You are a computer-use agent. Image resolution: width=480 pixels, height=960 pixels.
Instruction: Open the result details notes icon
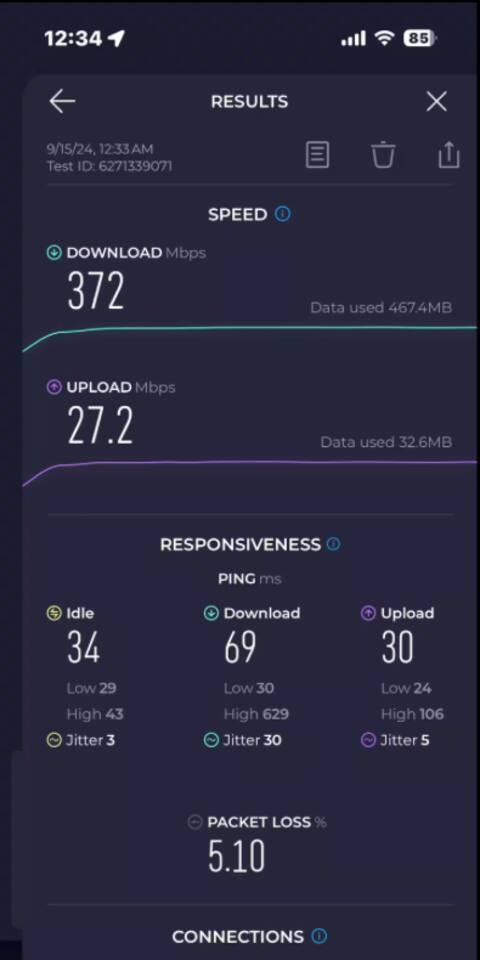(317, 155)
